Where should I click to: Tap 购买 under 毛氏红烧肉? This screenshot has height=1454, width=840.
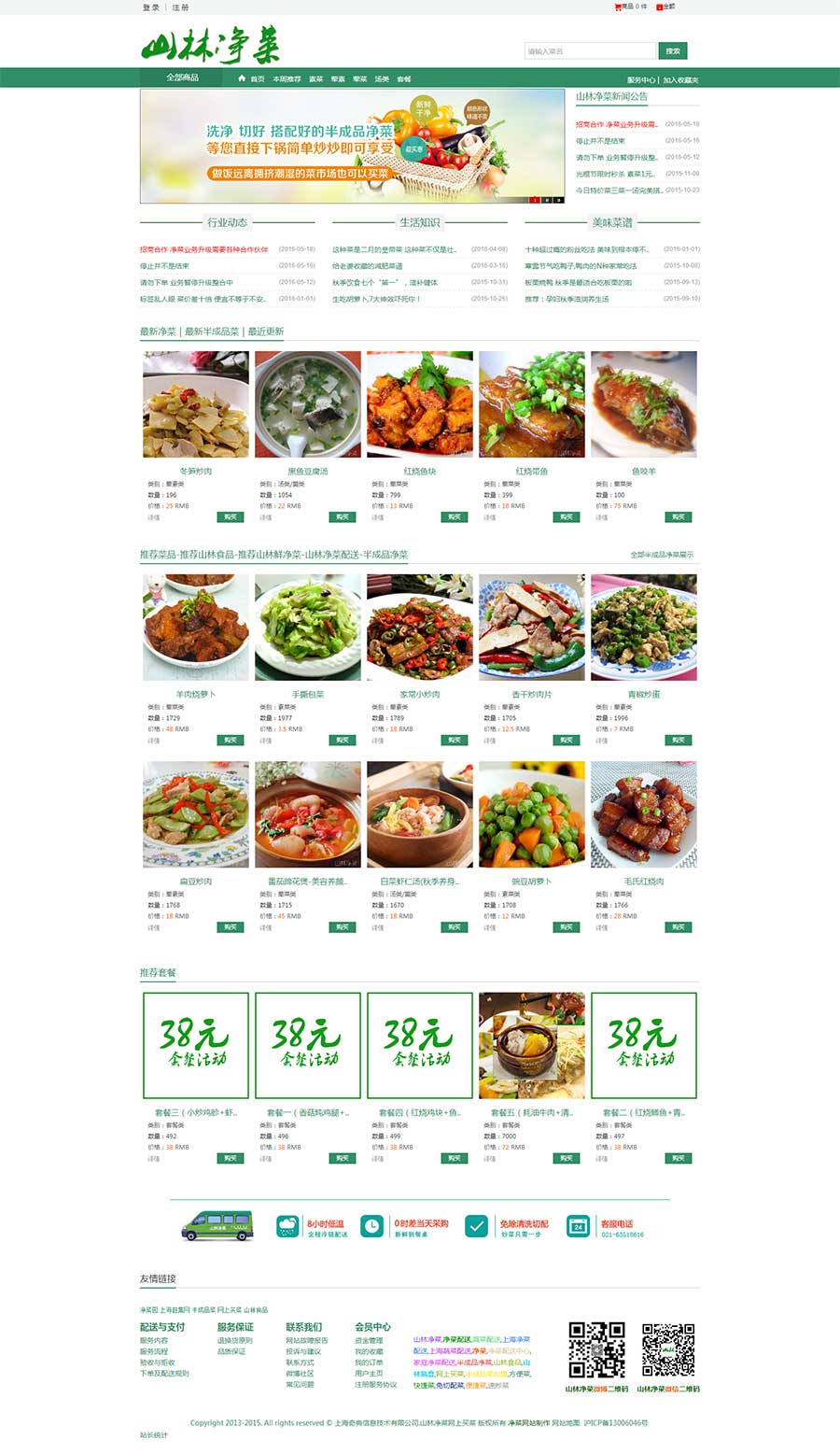point(678,927)
